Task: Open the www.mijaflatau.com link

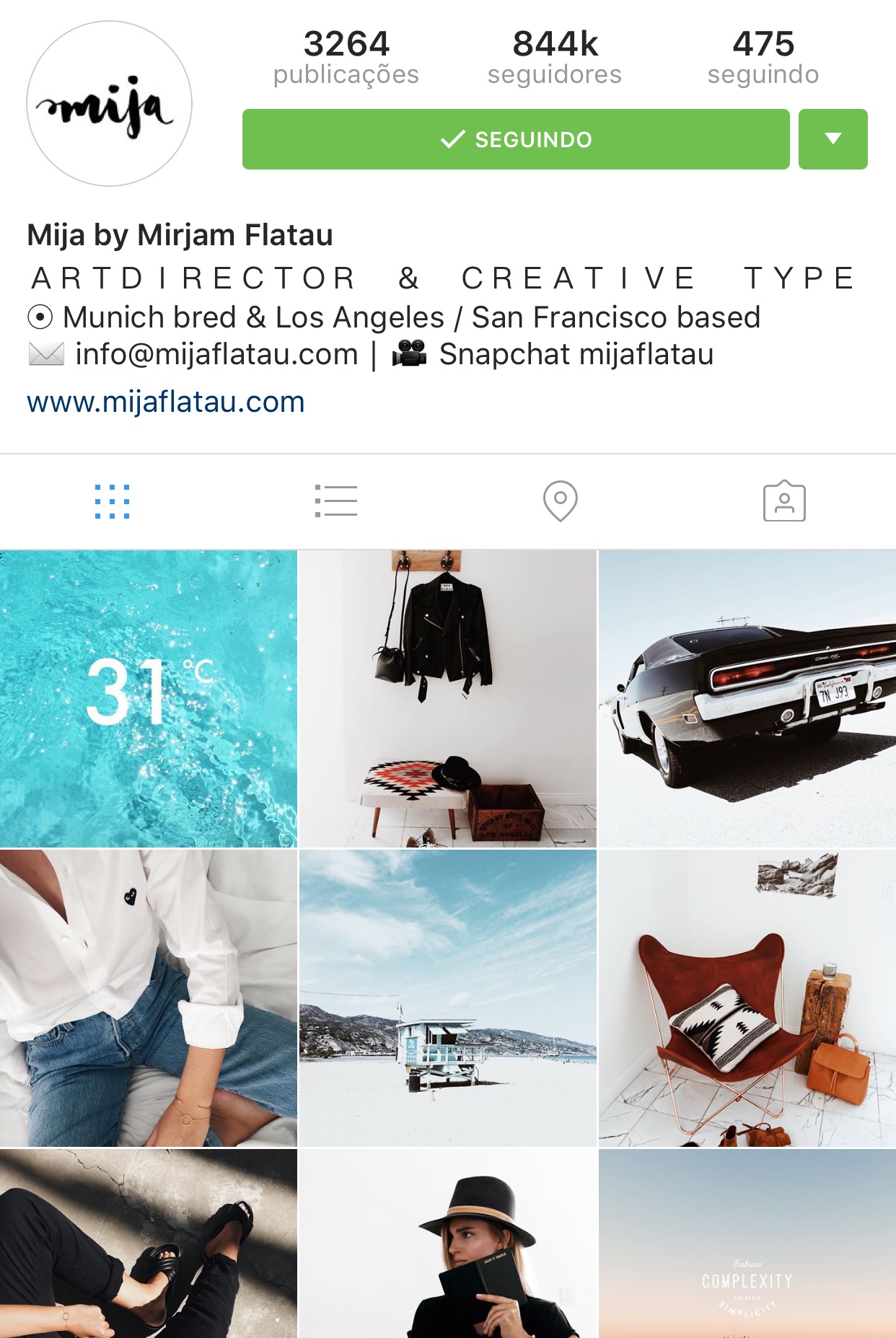Action: coord(166,402)
